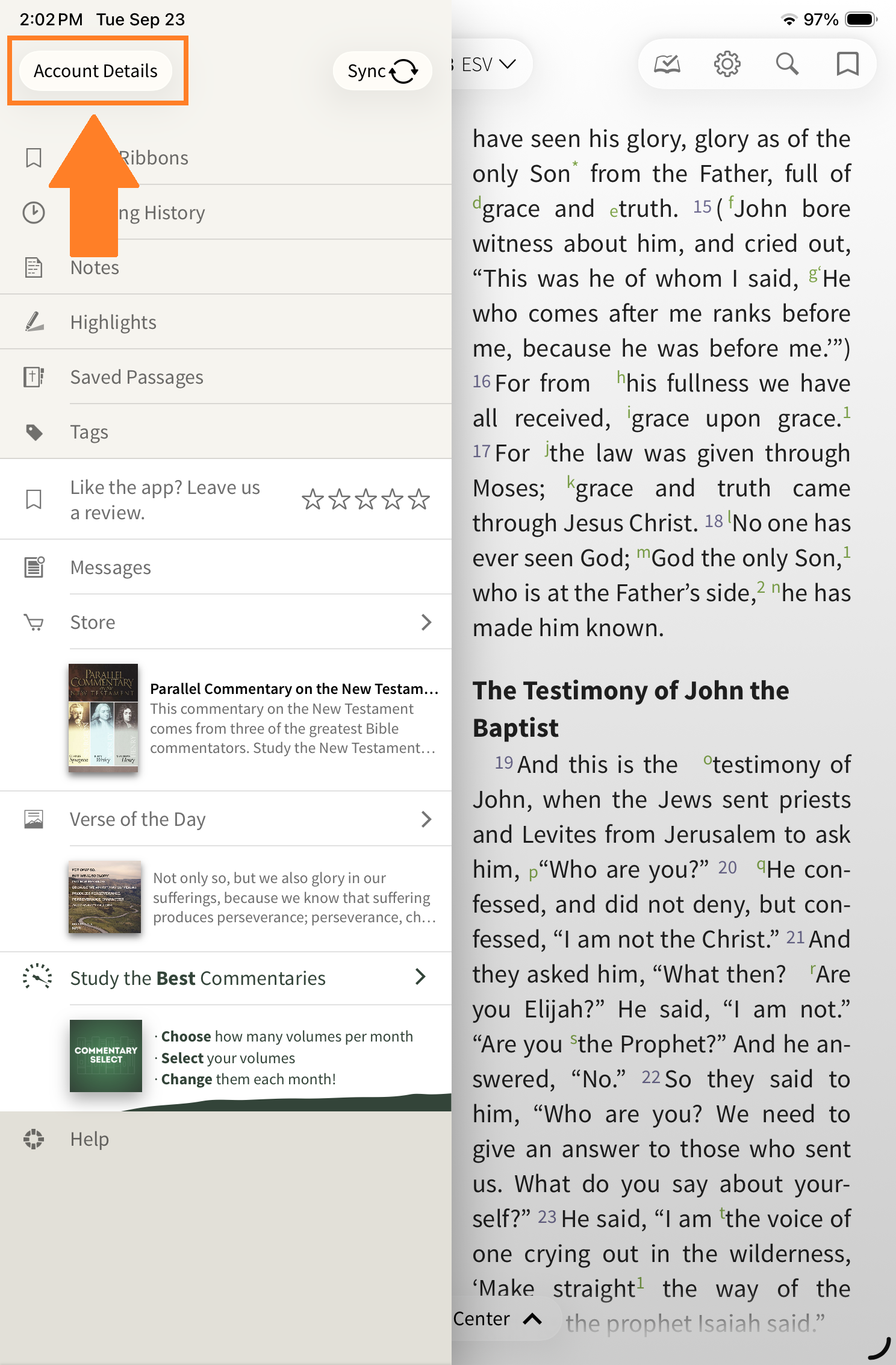Open Help
The image size is (896, 1365).
(x=90, y=1139)
